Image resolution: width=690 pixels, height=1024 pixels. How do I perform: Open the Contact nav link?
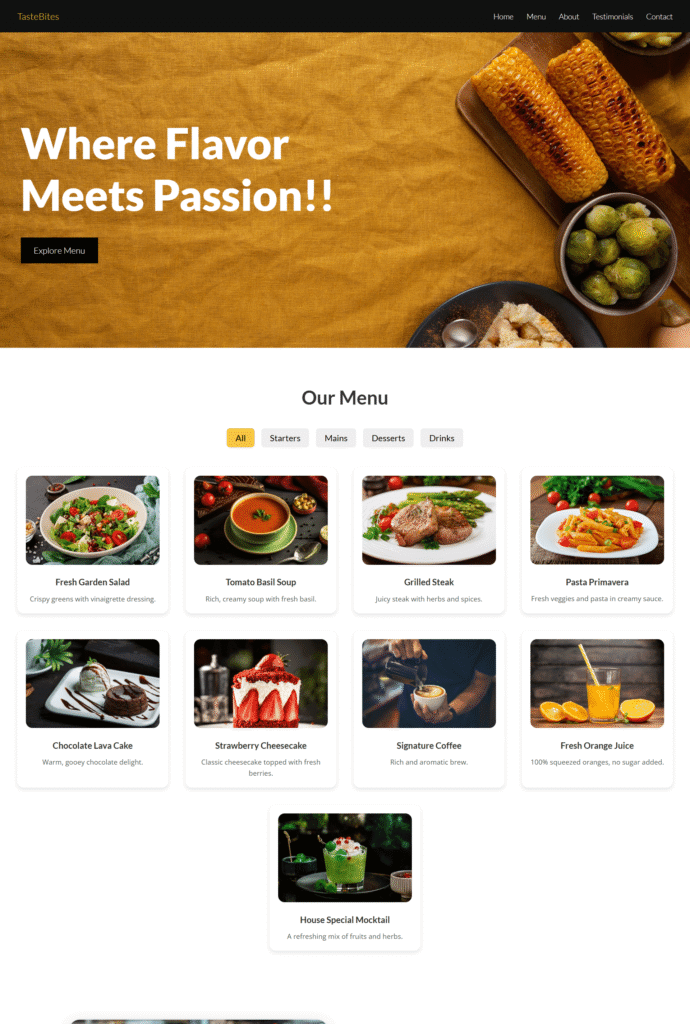click(659, 16)
